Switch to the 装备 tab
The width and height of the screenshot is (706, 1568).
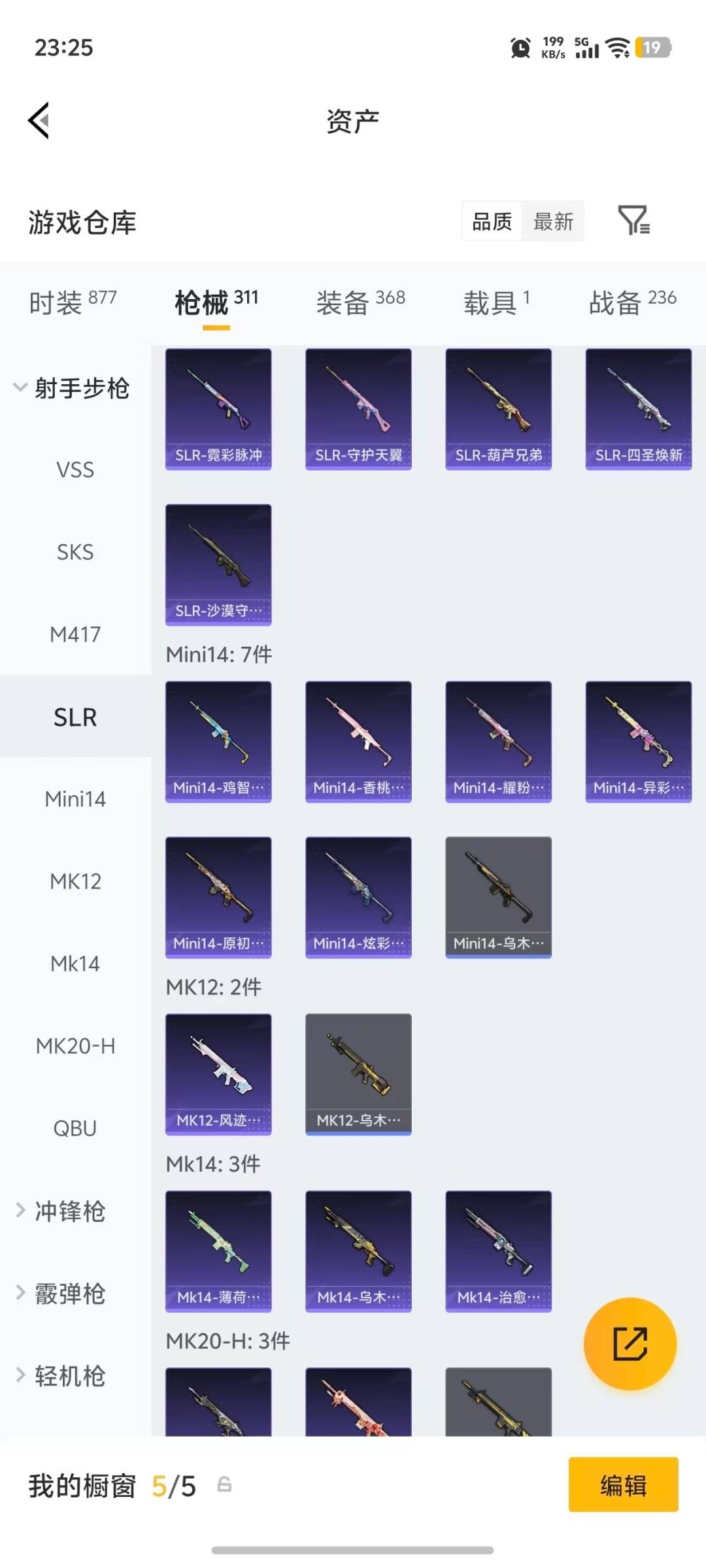pyautogui.click(x=360, y=302)
